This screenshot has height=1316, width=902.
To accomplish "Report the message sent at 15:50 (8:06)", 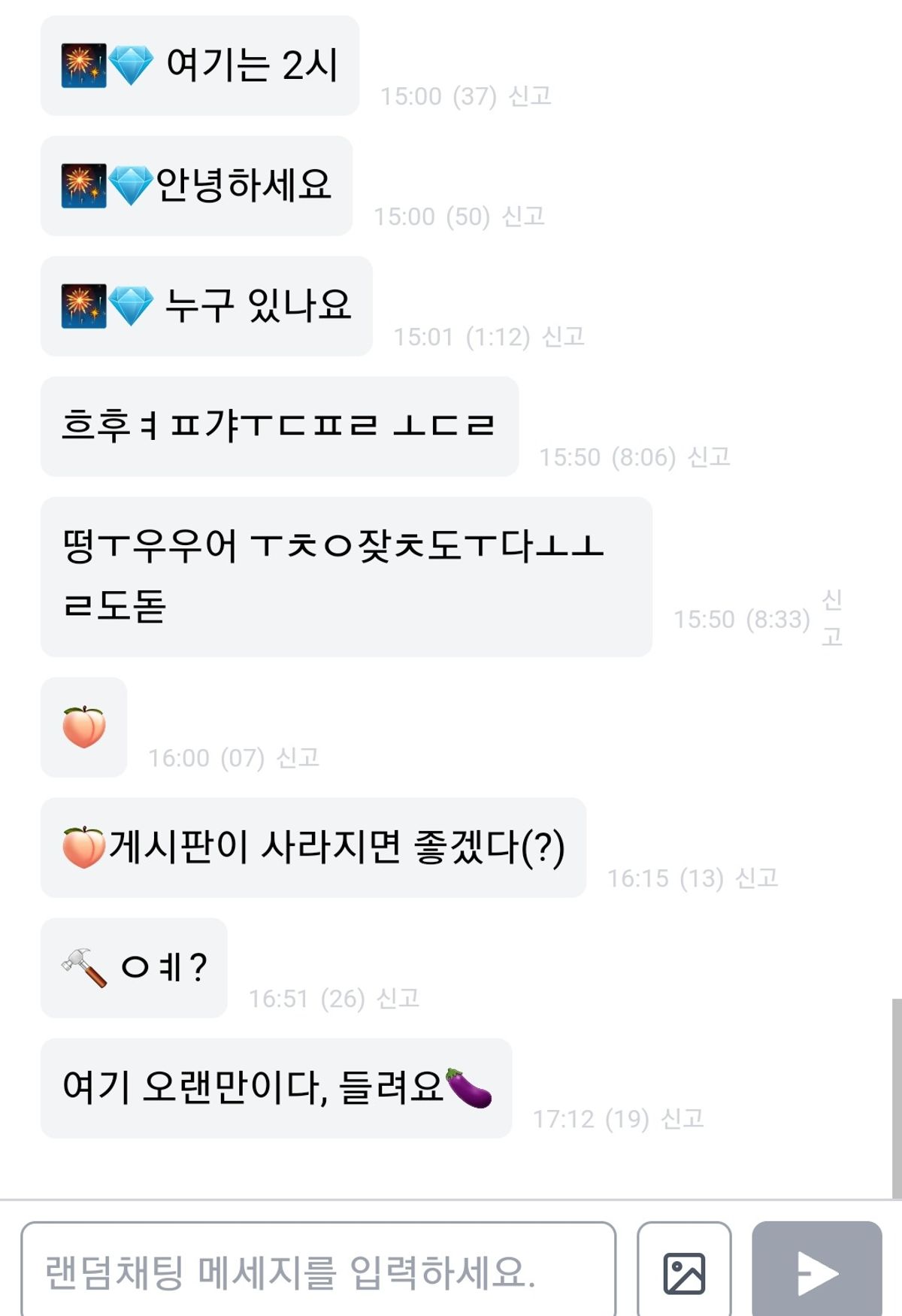I will (x=709, y=457).
